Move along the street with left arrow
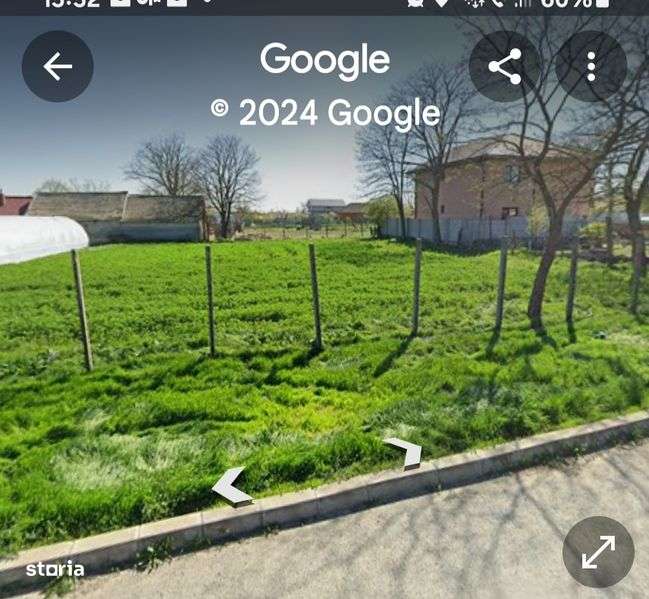The height and width of the screenshot is (599, 649). point(232,486)
